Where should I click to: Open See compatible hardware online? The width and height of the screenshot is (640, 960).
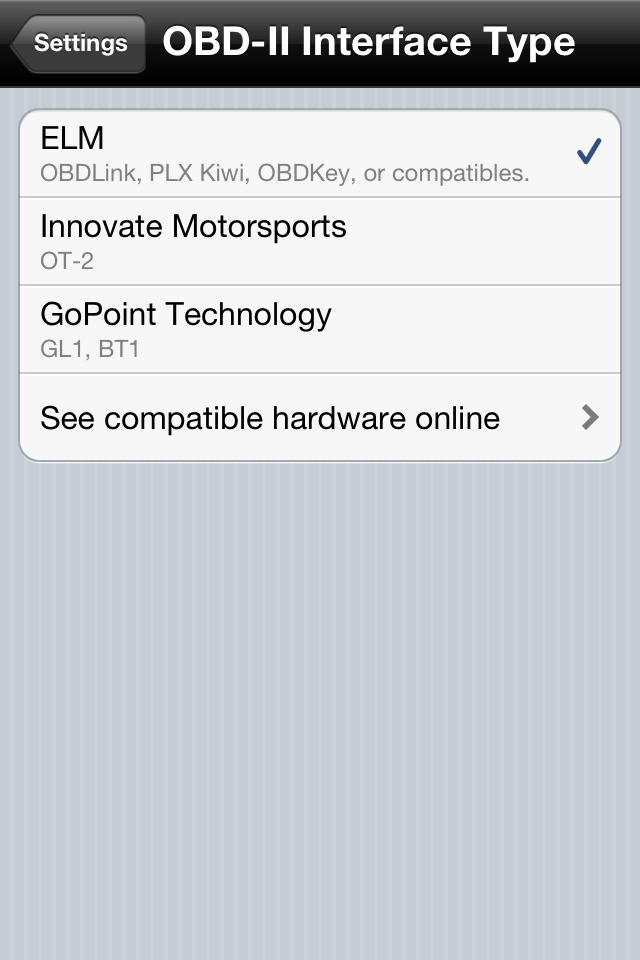click(319, 418)
